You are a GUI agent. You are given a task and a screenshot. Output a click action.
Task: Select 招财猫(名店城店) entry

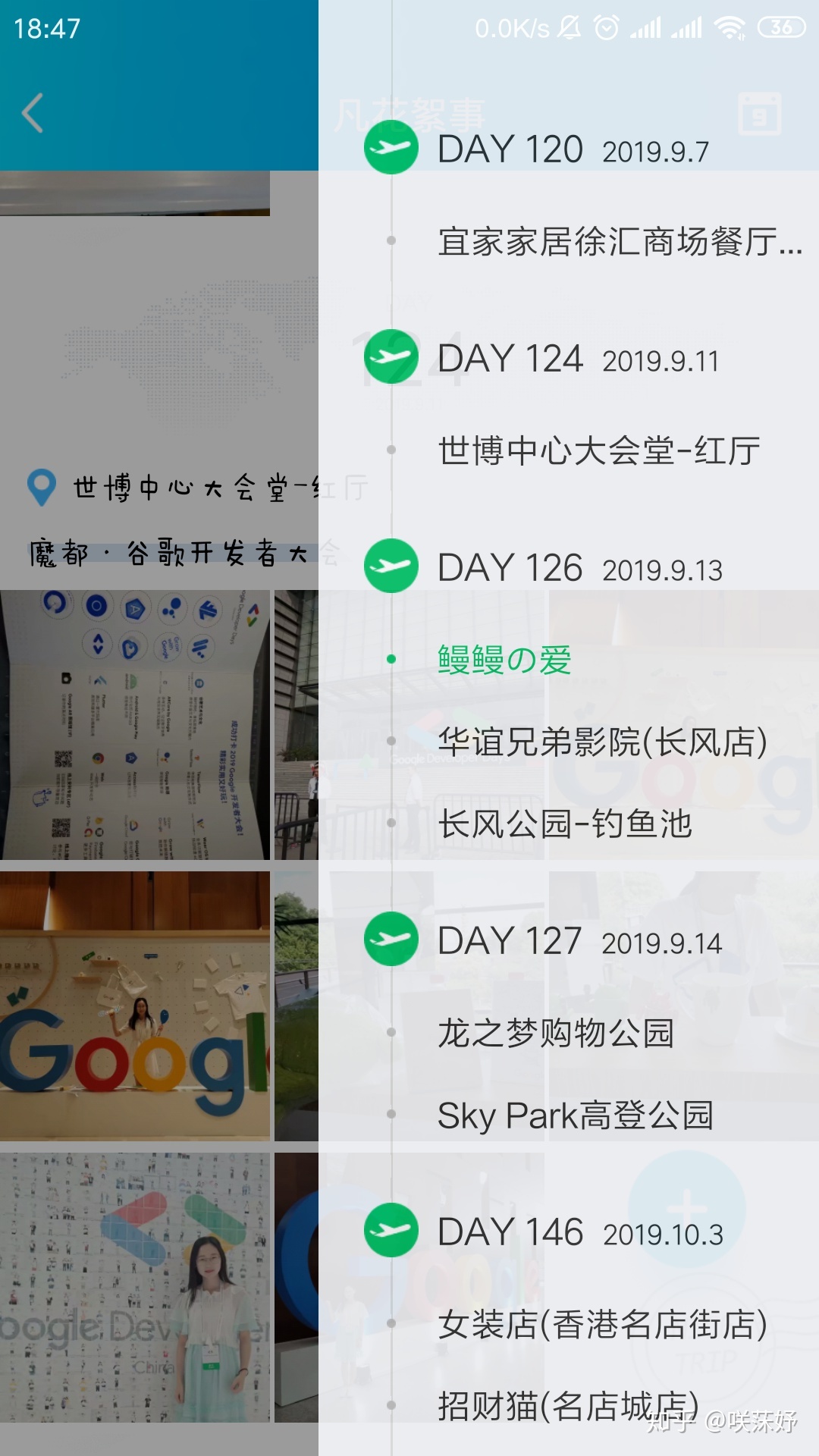click(x=567, y=1406)
